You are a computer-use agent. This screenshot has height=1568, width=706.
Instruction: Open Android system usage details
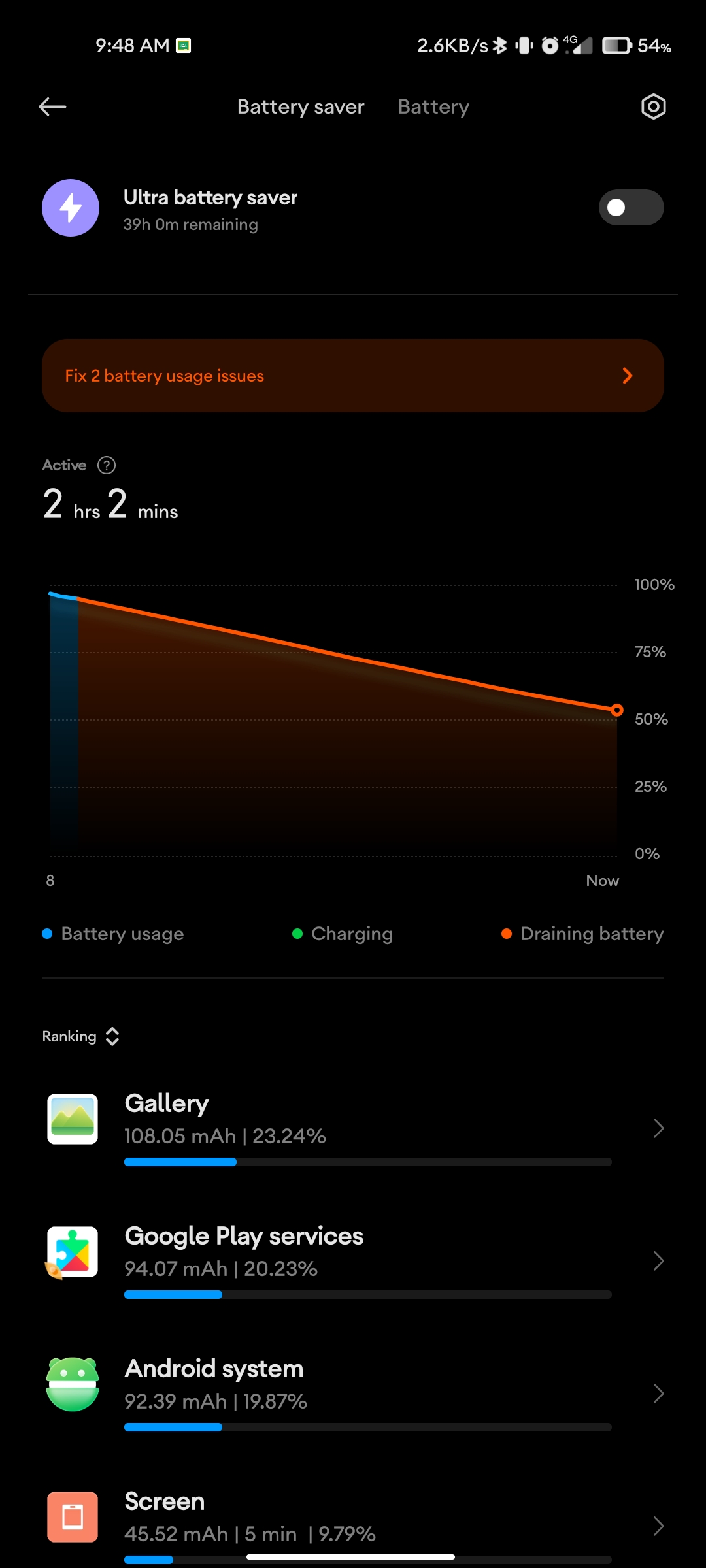click(x=353, y=1394)
